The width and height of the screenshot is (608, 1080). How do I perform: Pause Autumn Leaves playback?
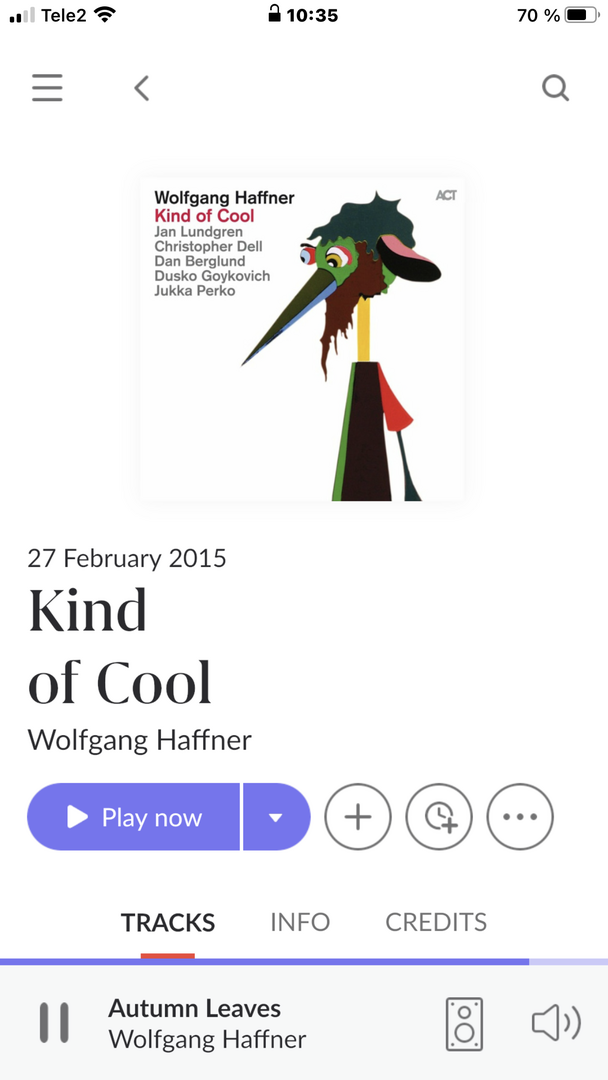tap(54, 1023)
